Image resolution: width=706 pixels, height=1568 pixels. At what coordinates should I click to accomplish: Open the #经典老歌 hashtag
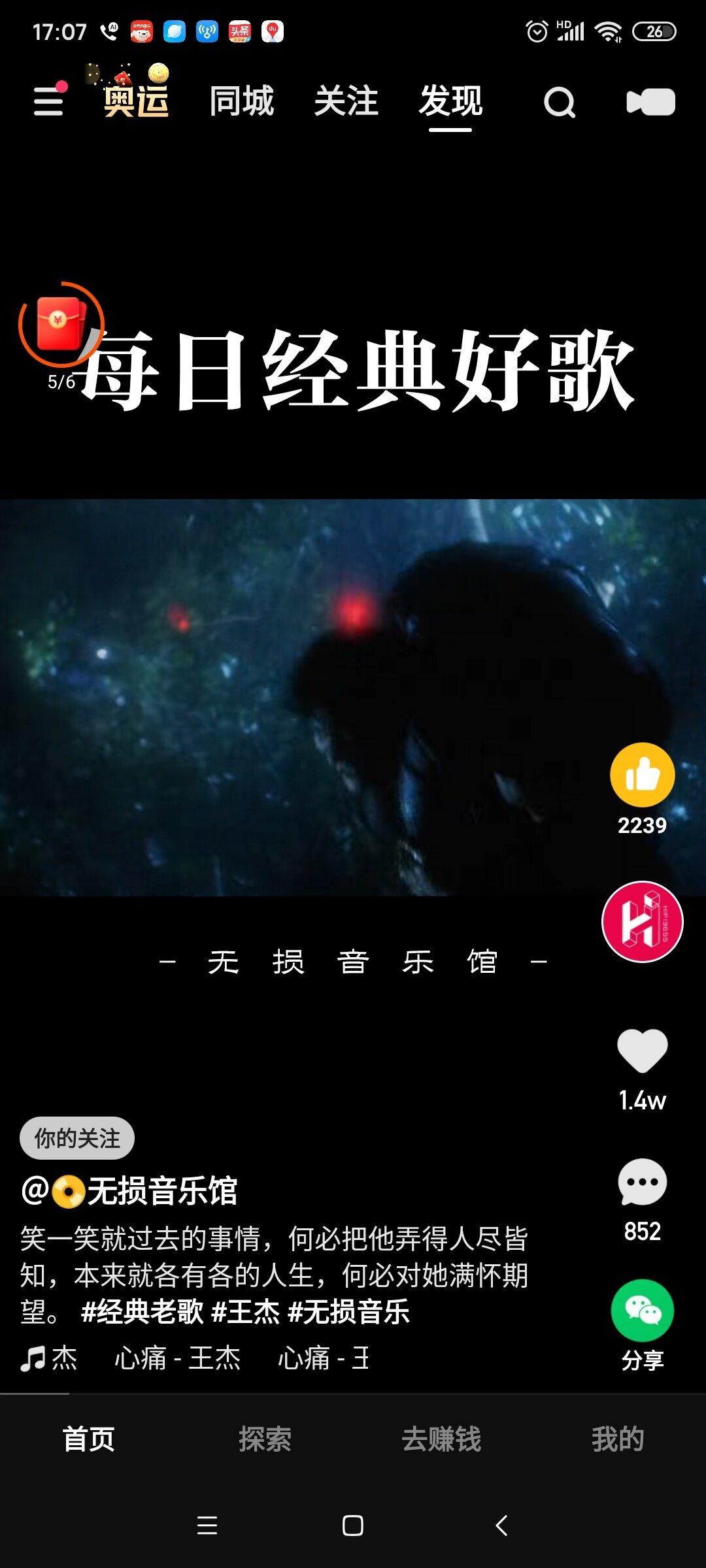click(143, 1312)
